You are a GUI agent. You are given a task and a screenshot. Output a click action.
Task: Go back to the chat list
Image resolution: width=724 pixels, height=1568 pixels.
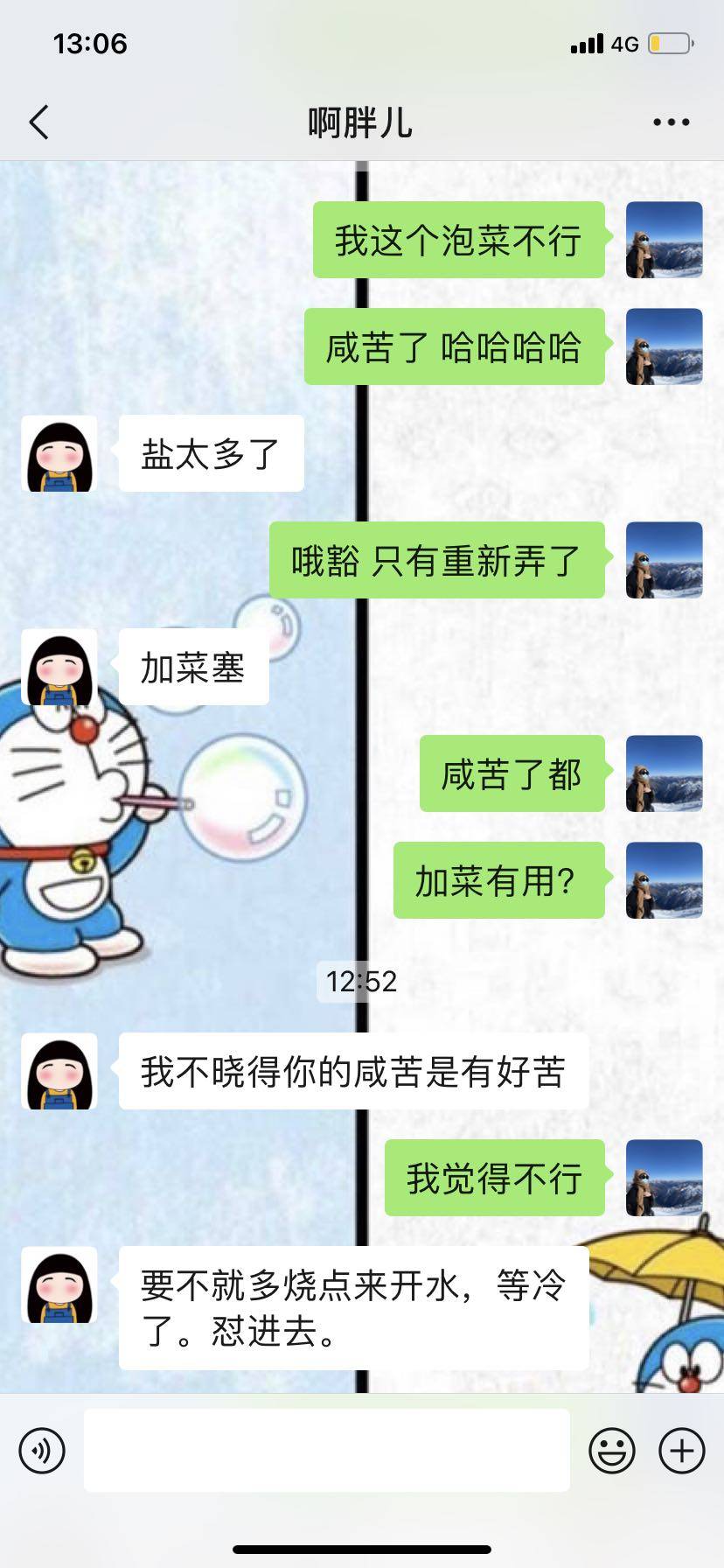pyautogui.click(x=39, y=122)
